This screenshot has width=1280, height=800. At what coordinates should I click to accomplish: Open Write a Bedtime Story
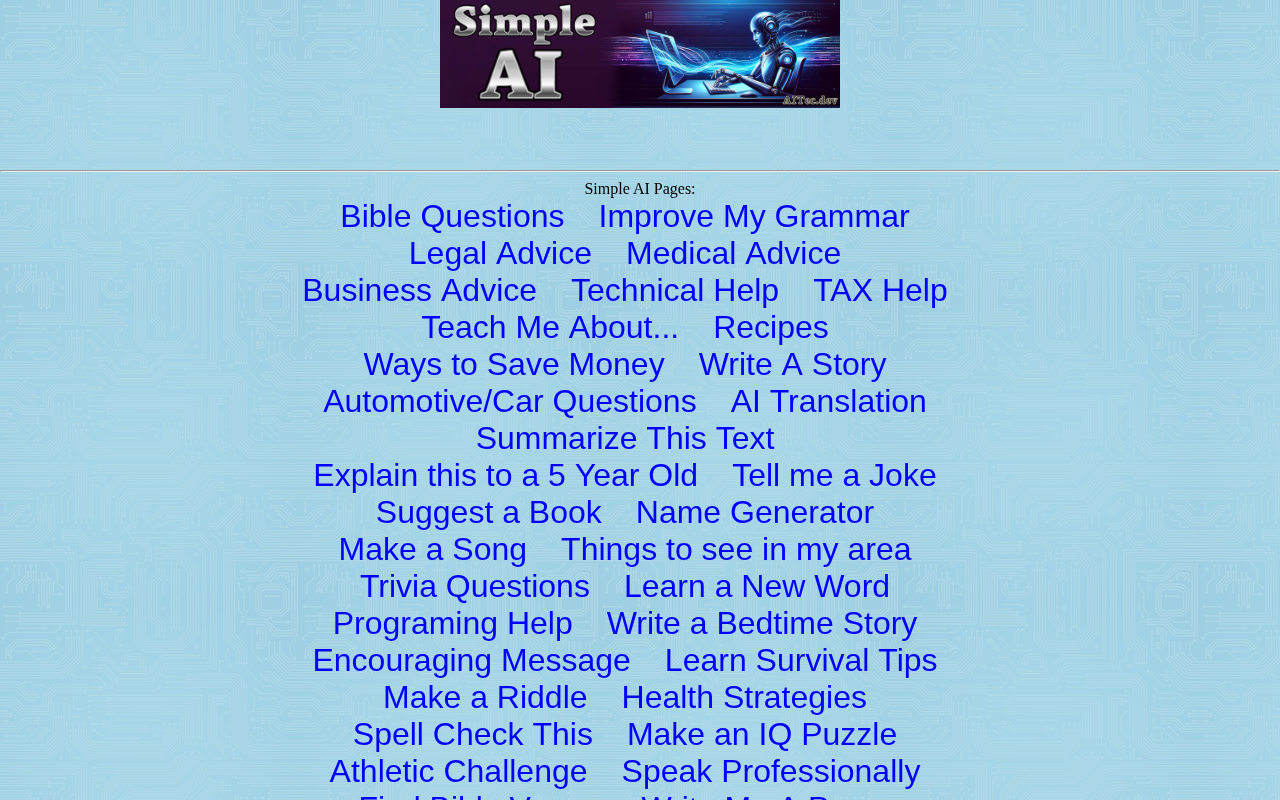tap(762, 624)
